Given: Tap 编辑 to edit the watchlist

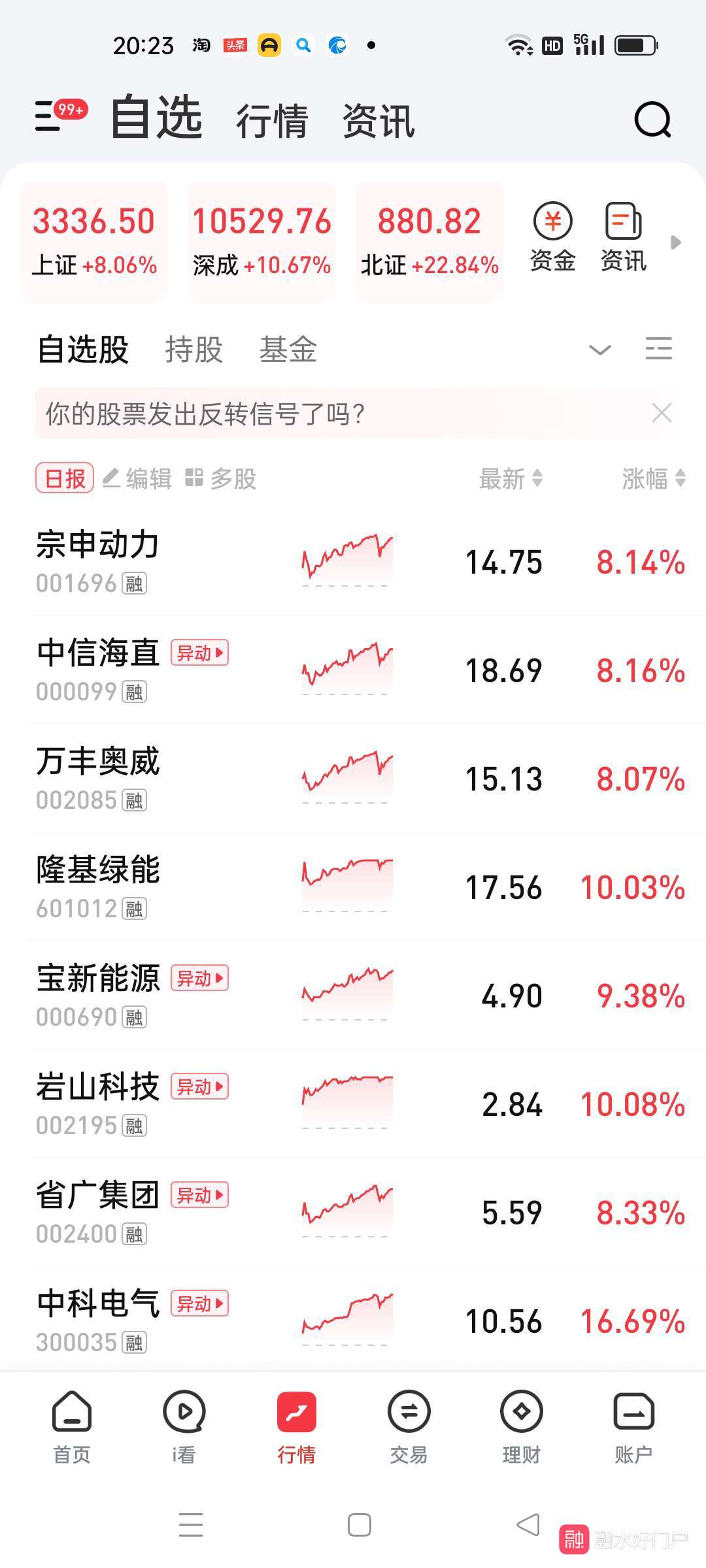Looking at the screenshot, I should click(x=138, y=479).
